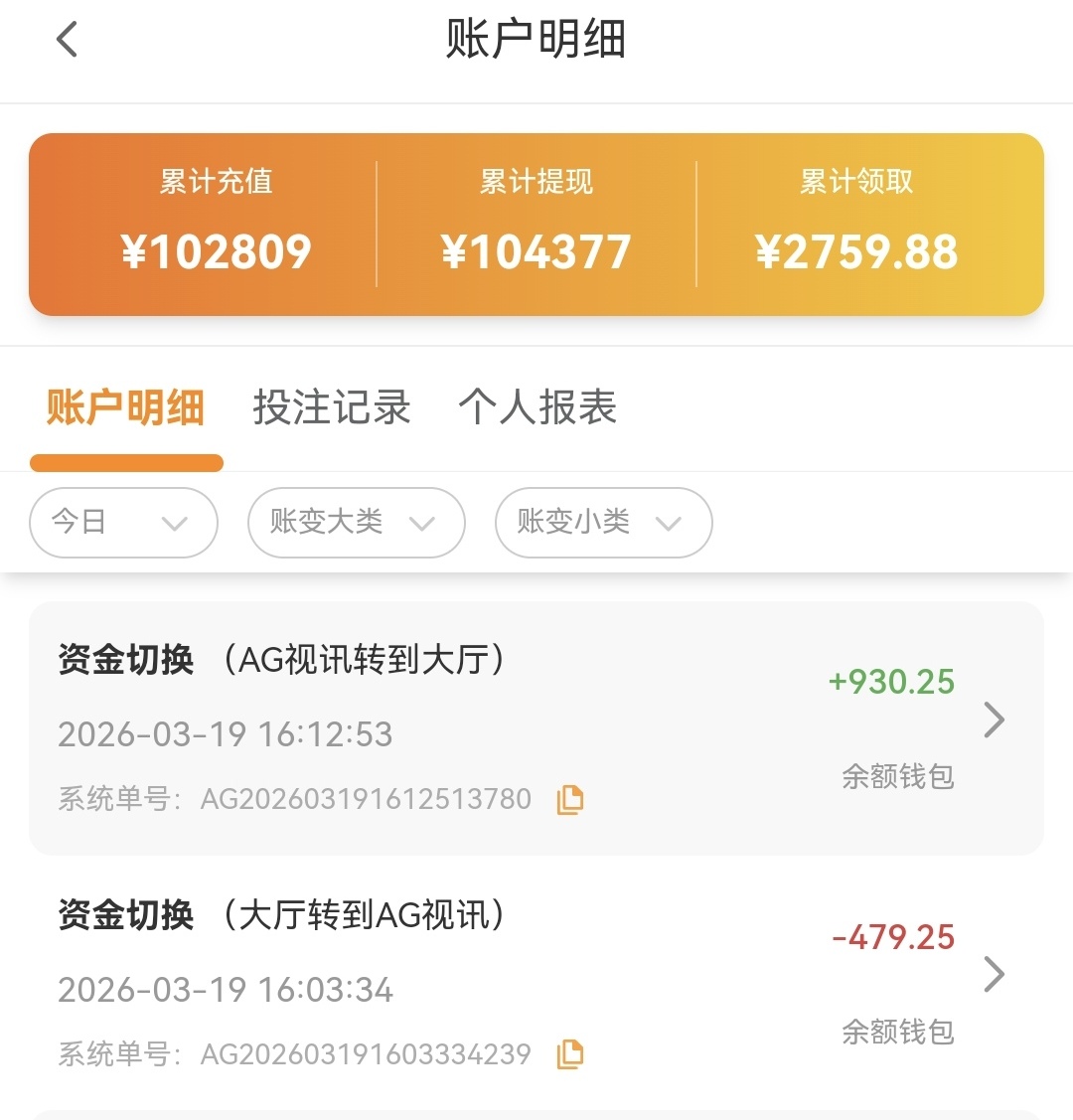
Task: Select the 账户明细 tab
Action: pos(125,407)
